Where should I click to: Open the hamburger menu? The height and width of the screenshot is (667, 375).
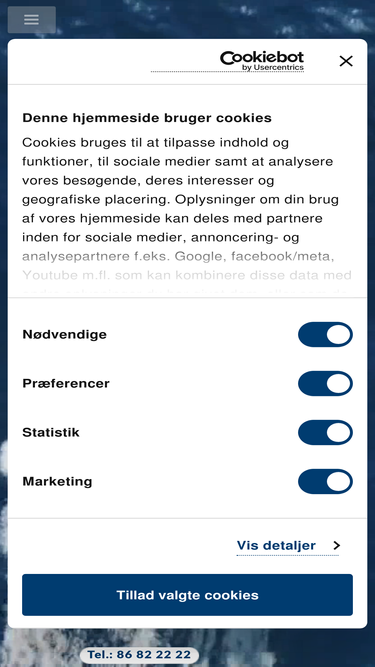coord(31,20)
